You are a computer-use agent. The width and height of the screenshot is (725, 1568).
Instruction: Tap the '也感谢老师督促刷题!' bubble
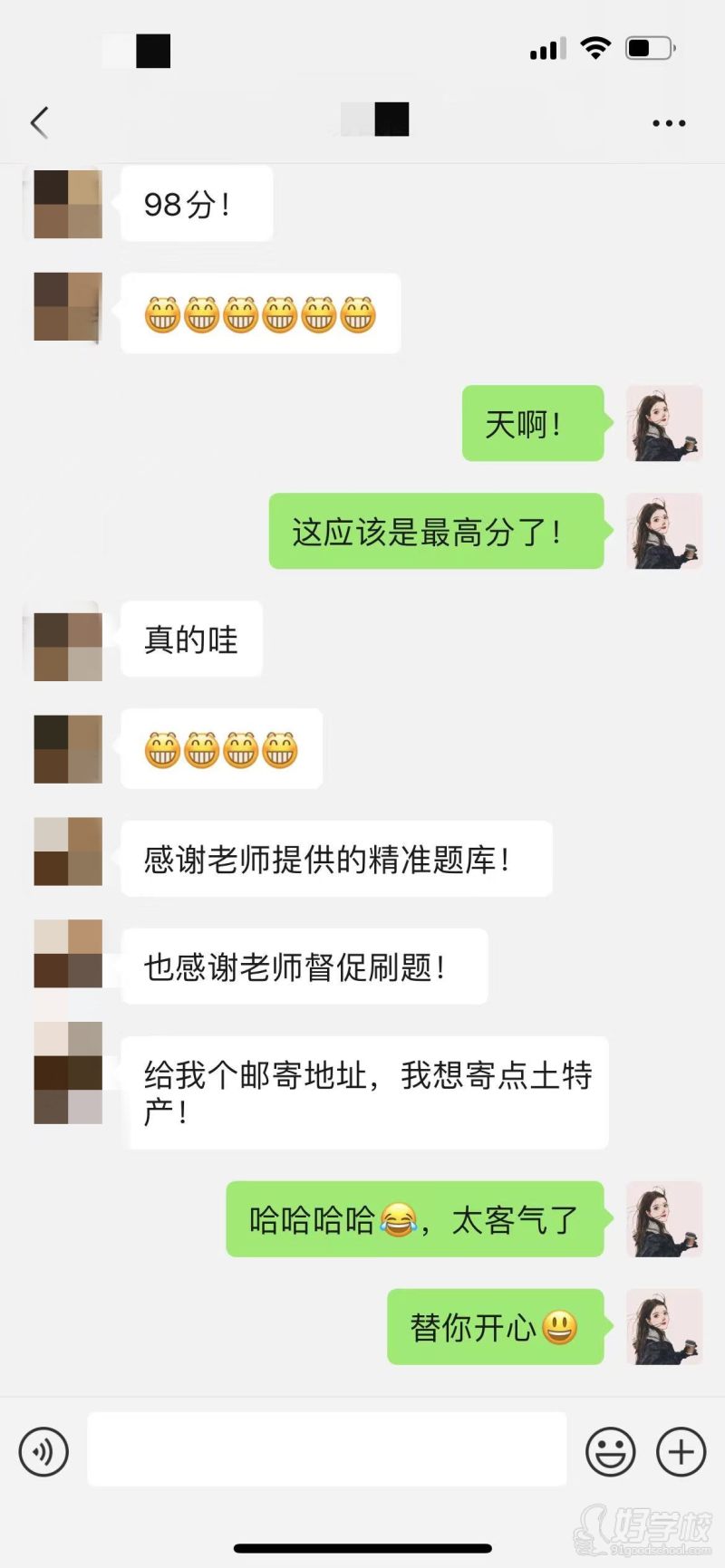click(x=304, y=967)
